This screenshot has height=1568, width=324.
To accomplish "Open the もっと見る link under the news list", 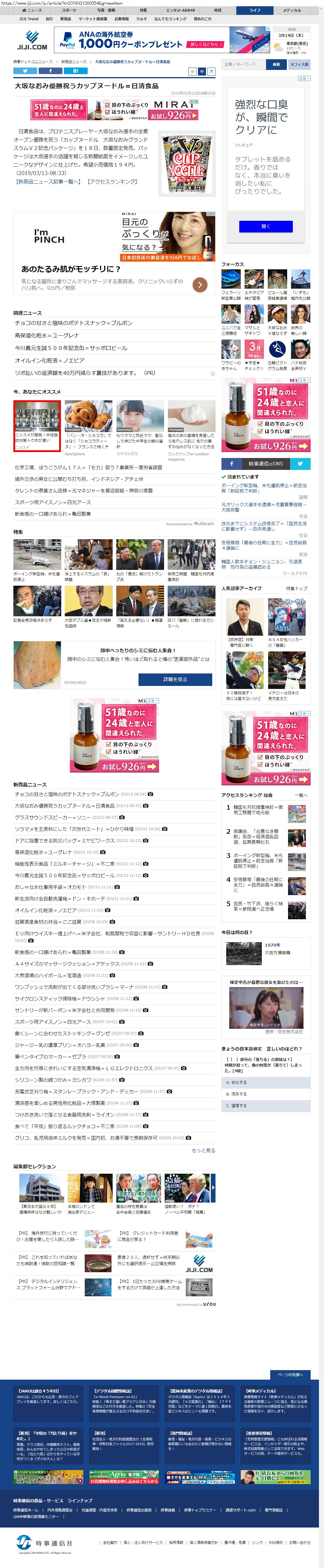I will coord(203,1150).
